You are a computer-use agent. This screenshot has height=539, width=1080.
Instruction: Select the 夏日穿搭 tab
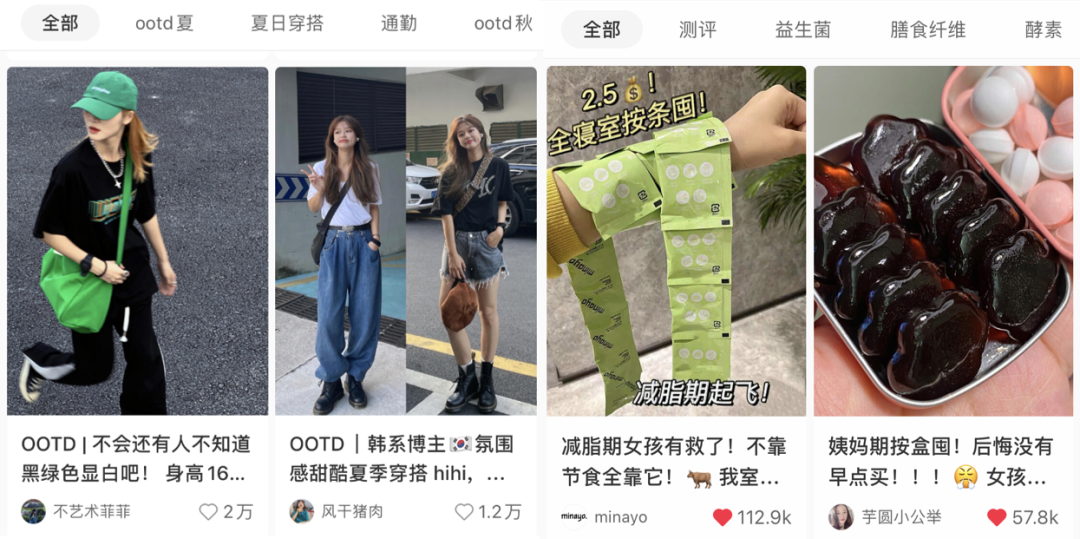(287, 23)
